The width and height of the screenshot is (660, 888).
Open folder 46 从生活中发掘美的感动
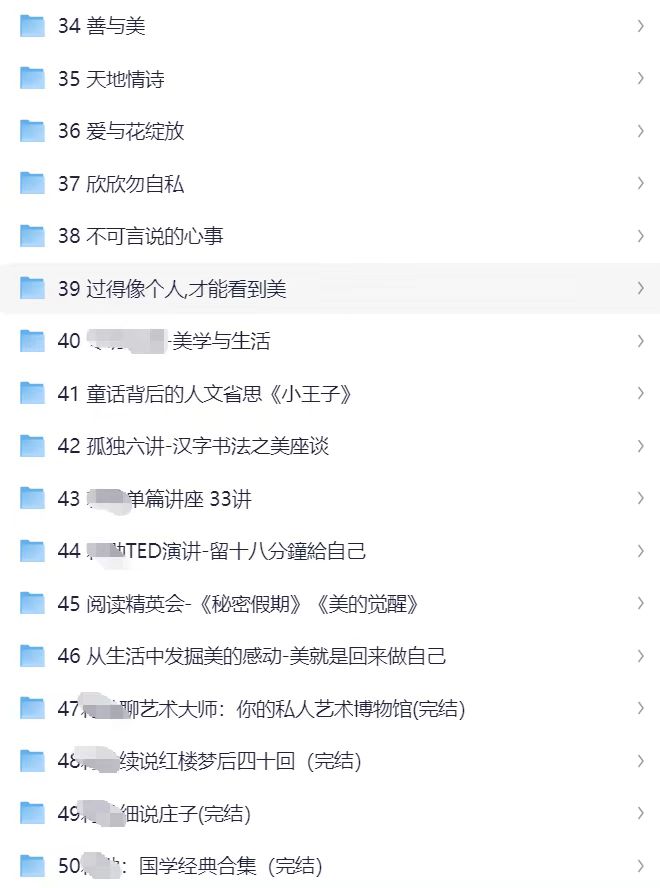[252, 656]
